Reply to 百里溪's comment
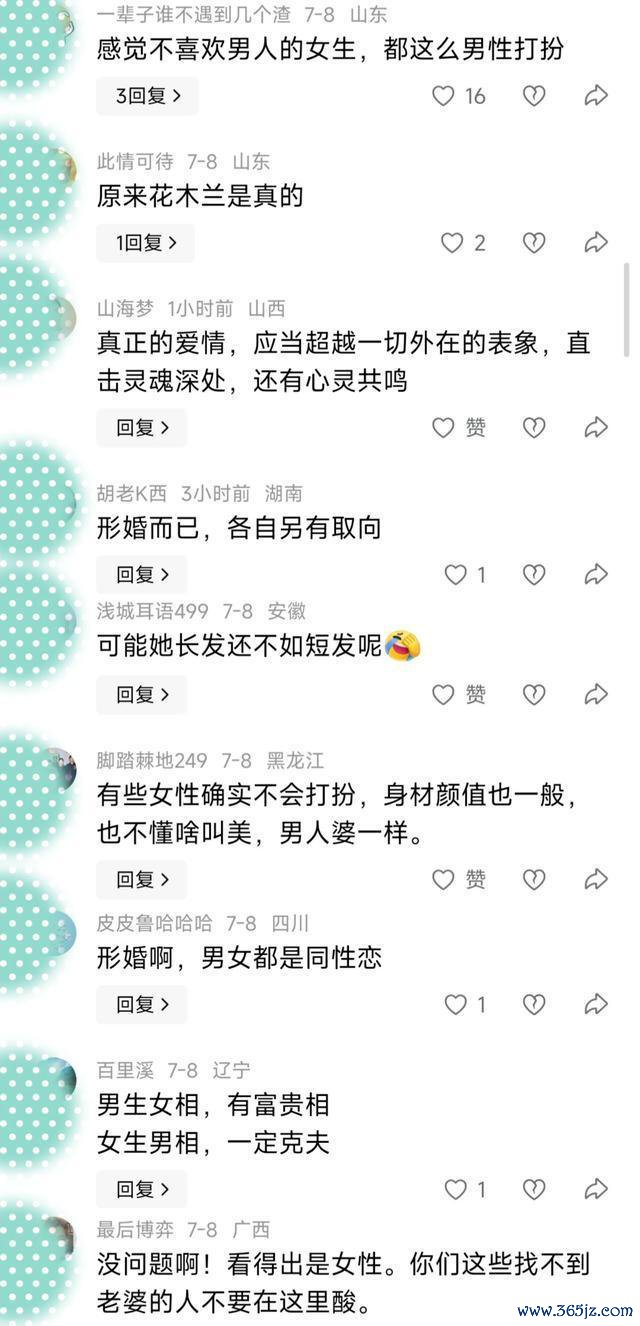Screen dimensions: 640x1326 (x=141, y=1190)
